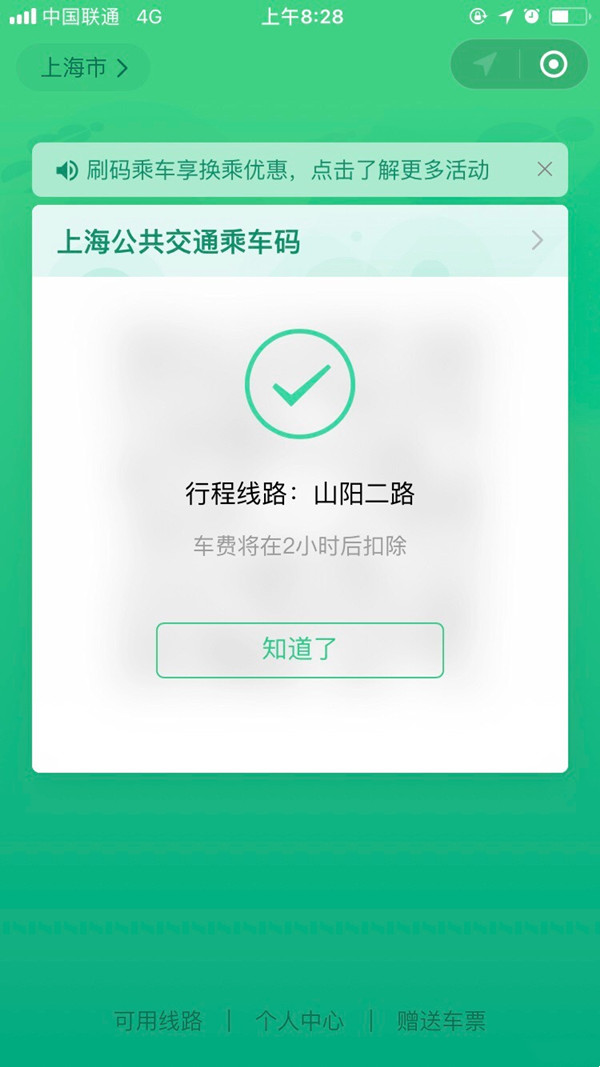Dismiss the 刷码乘车 promotion banner
600x1067 pixels.
544,169
